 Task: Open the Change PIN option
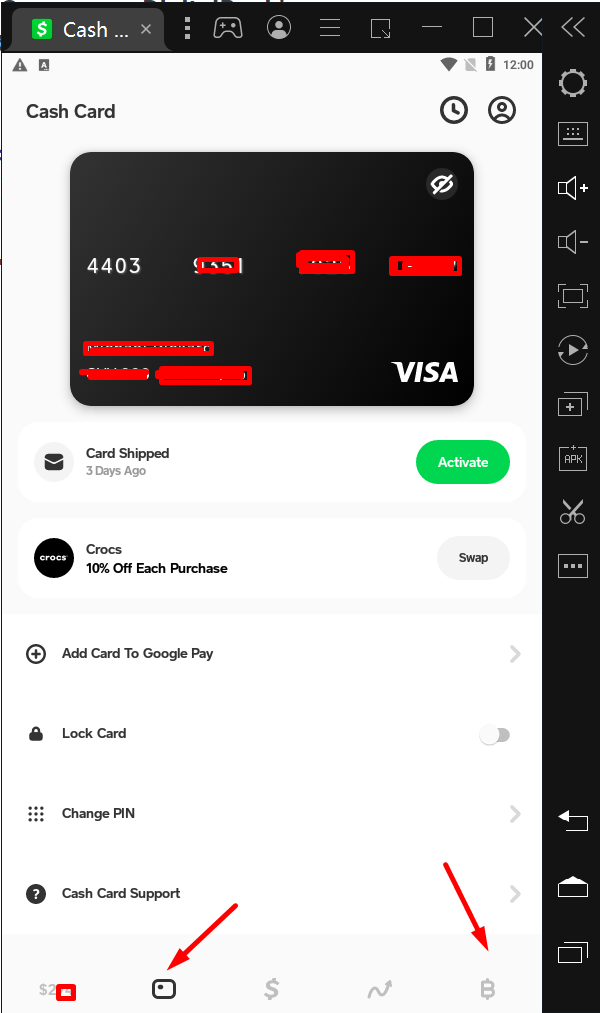pyautogui.click(x=272, y=814)
